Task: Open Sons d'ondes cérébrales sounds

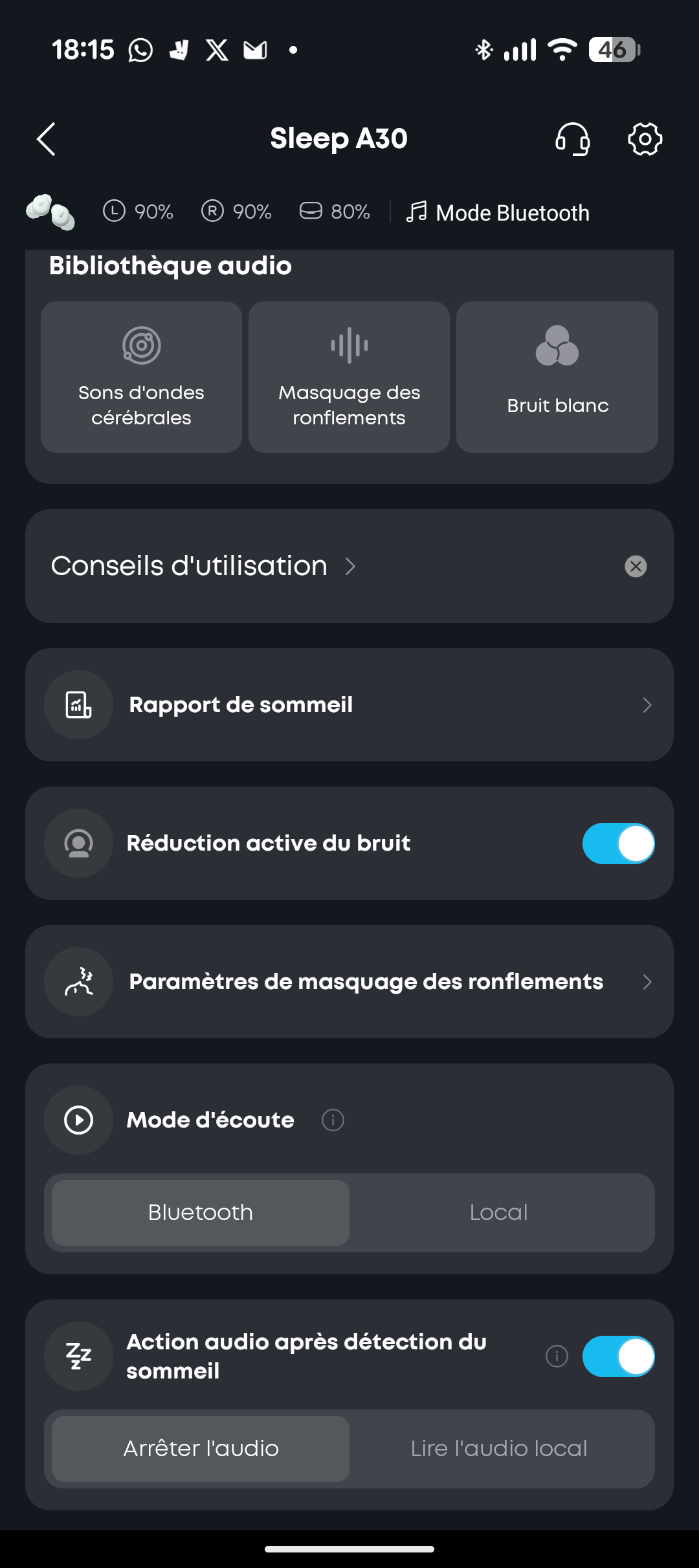Action: (x=141, y=377)
